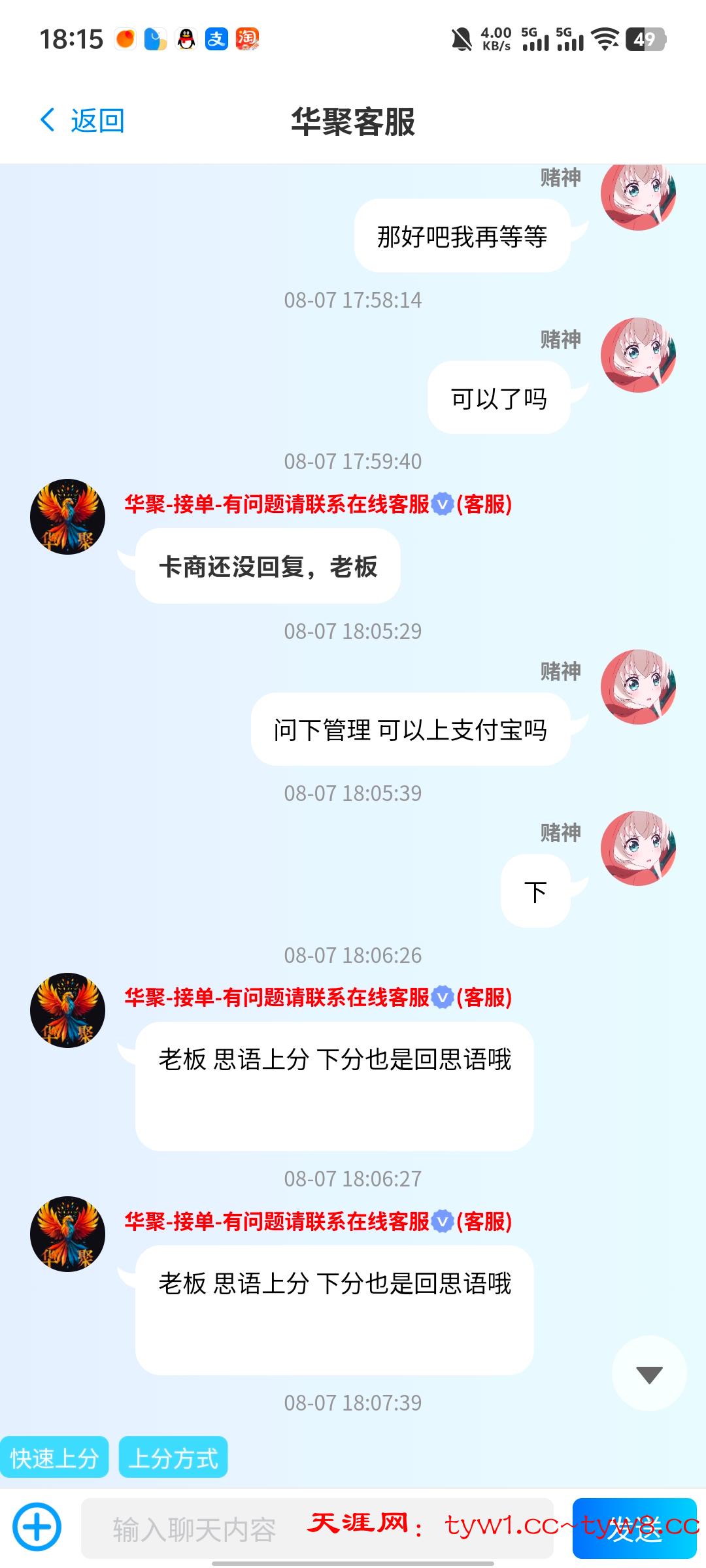The image size is (706, 1568).
Task: Focus the 输入聊天内容 message field
Action: coord(196,1529)
